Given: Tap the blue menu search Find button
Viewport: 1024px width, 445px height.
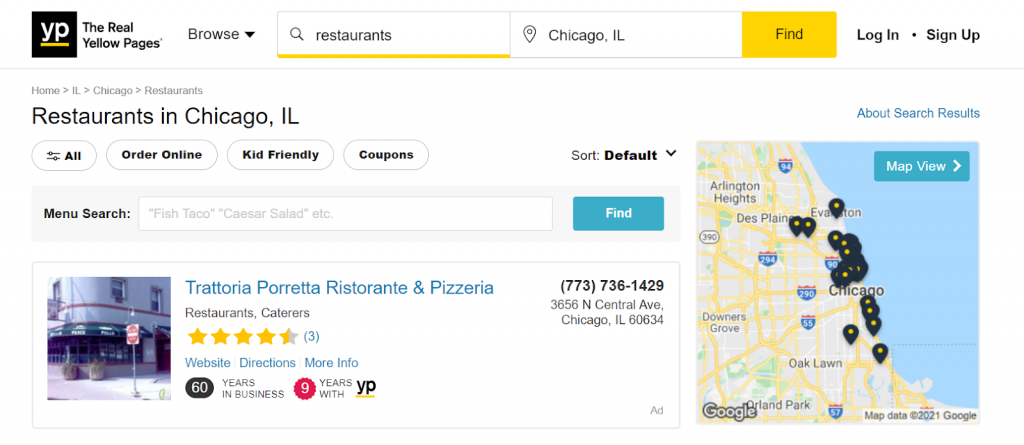Looking at the screenshot, I should (x=618, y=213).
